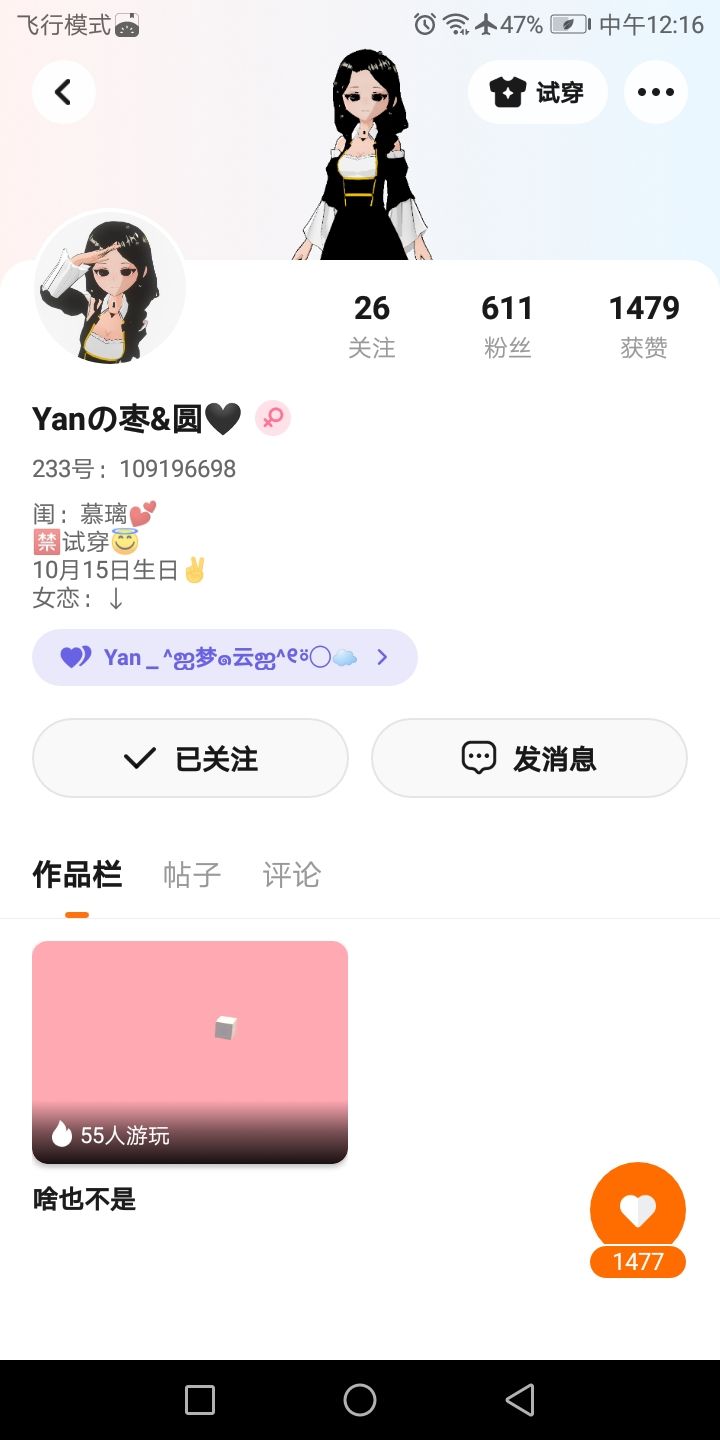The image size is (720, 1440).
Task: Open the 啥也不是 work card
Action: point(190,1052)
